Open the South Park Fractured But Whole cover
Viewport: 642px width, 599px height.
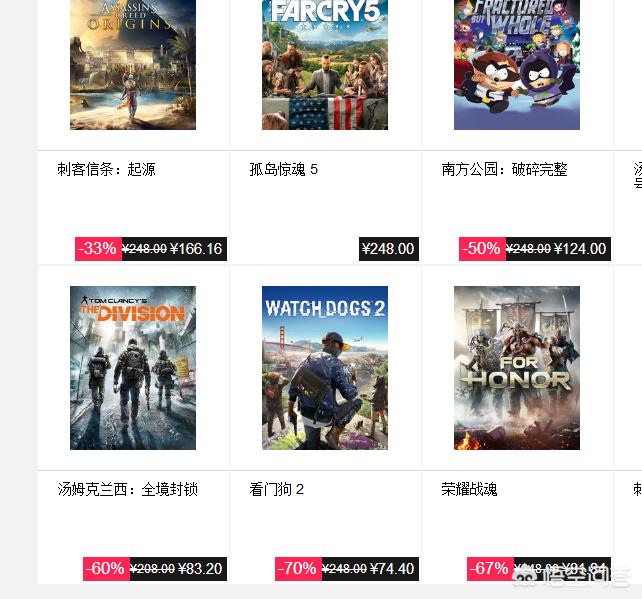tap(517, 65)
